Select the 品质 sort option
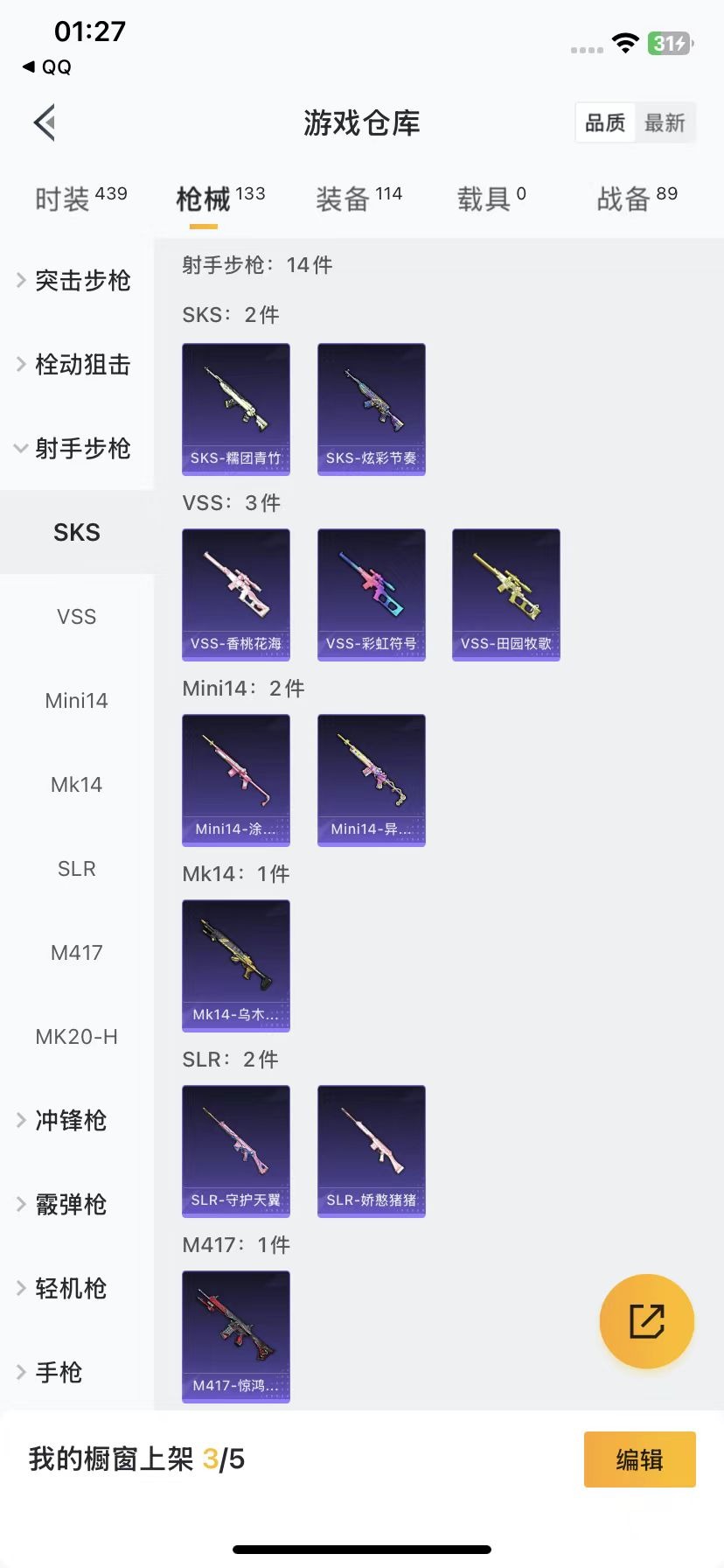Viewport: 724px width, 1568px height. coord(605,122)
